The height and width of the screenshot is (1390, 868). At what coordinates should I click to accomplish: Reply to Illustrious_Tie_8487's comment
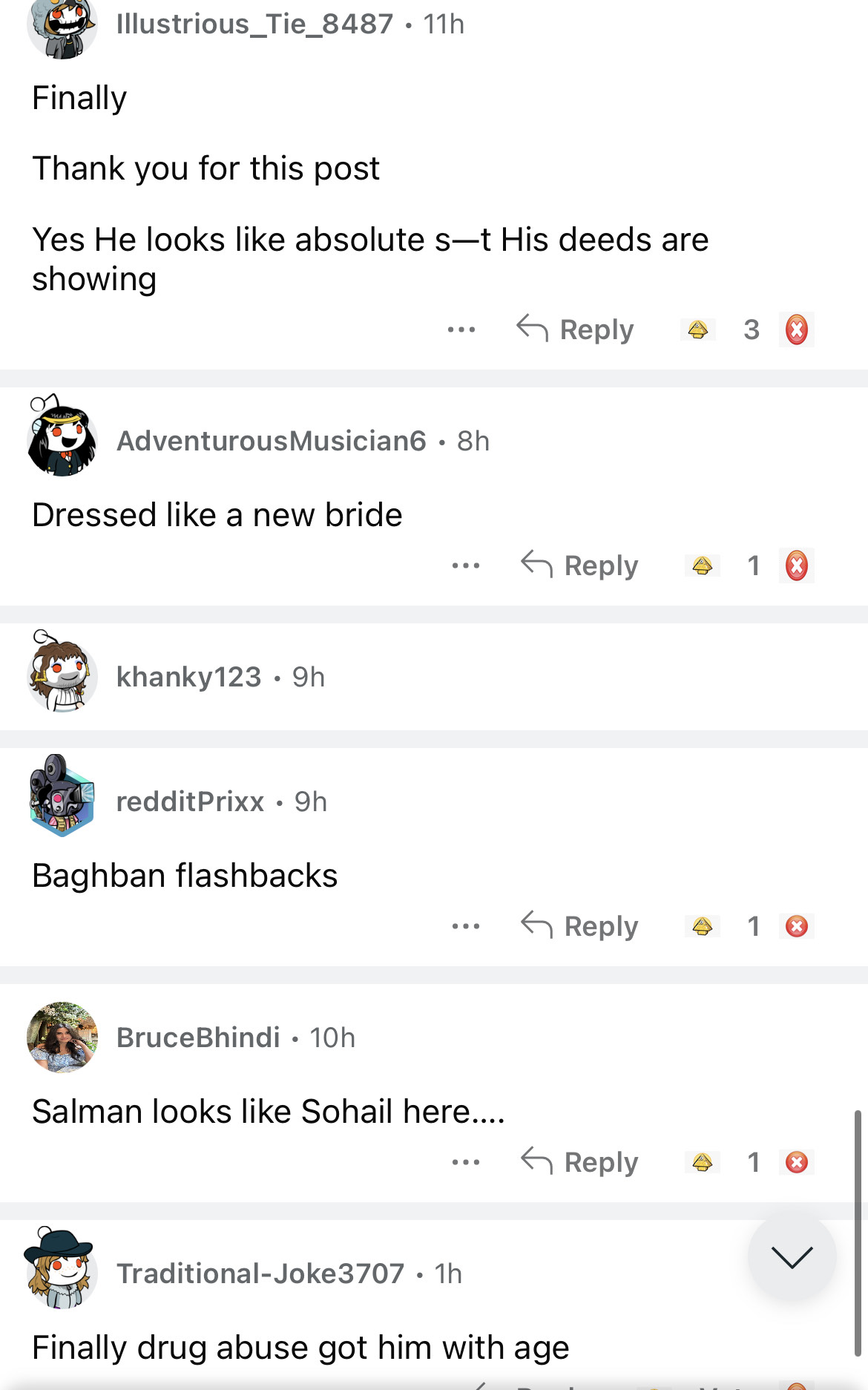(576, 330)
